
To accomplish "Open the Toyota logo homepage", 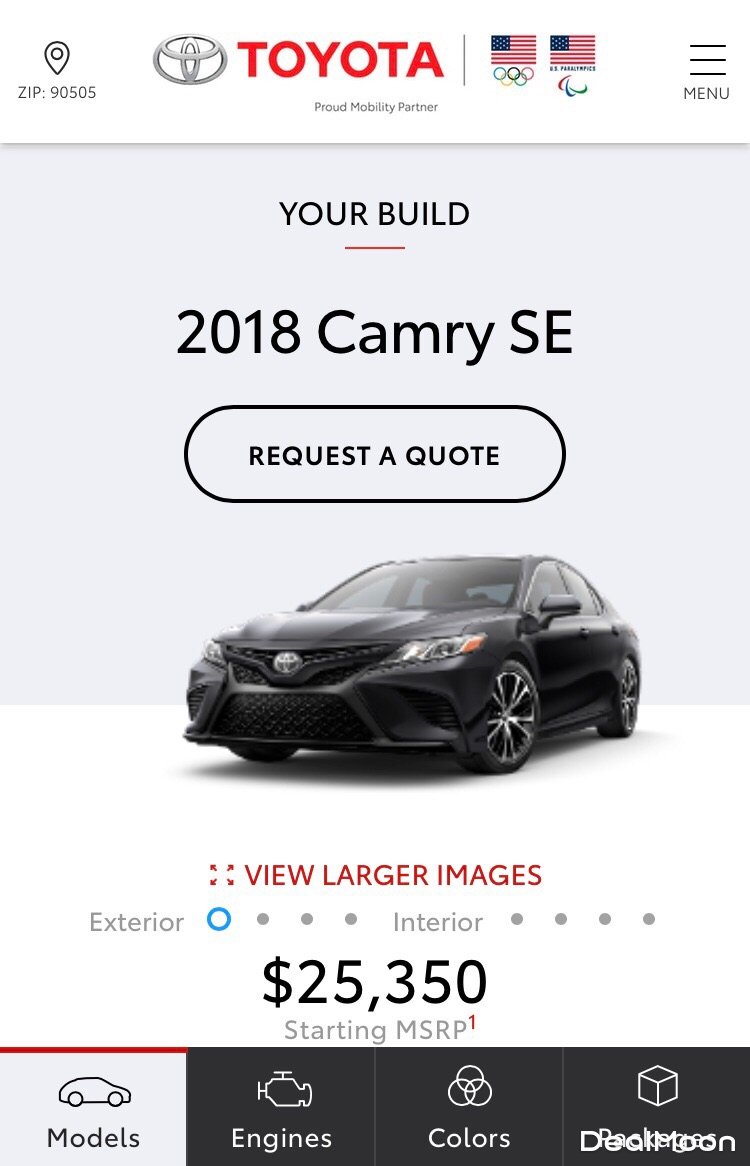I will coord(298,60).
